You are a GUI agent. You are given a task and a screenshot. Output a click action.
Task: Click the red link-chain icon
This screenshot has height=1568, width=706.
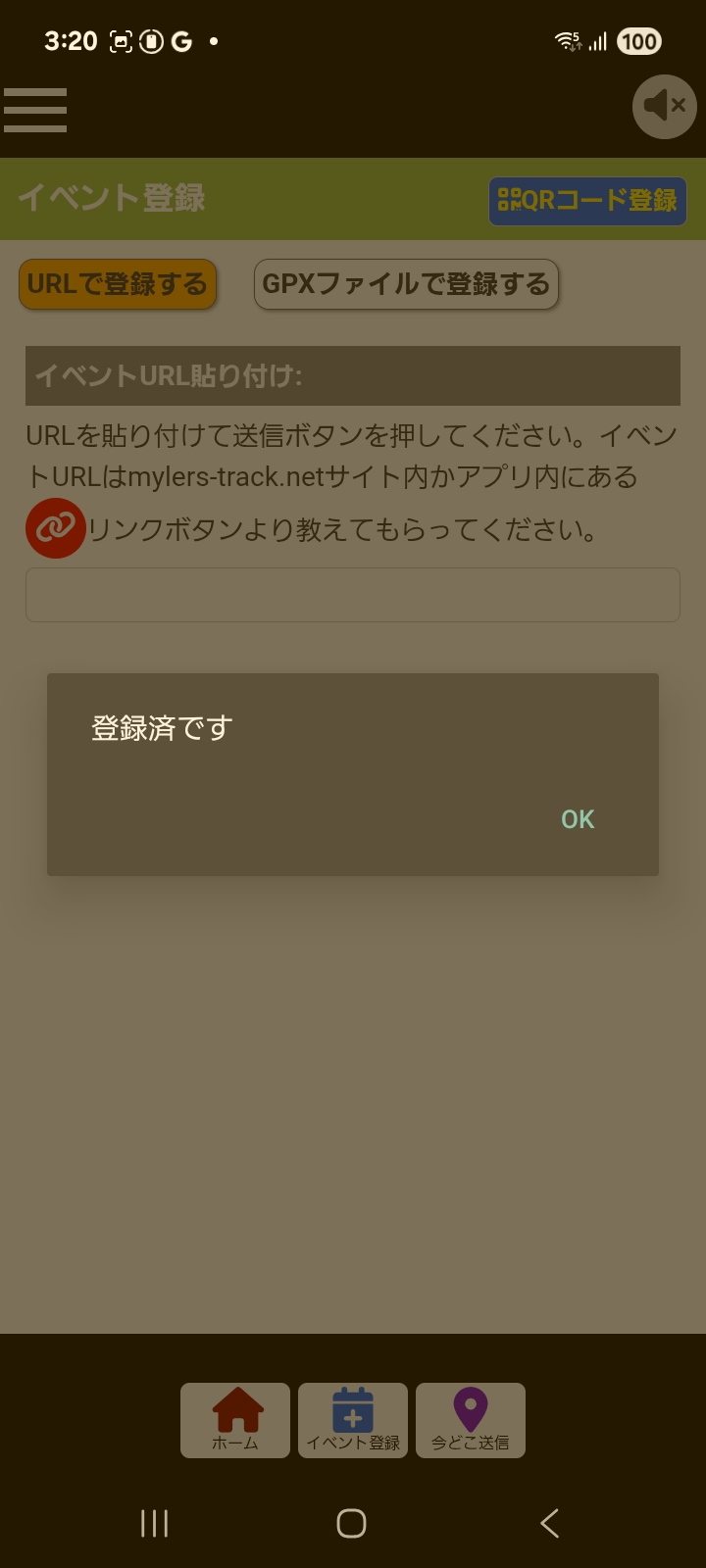click(55, 528)
